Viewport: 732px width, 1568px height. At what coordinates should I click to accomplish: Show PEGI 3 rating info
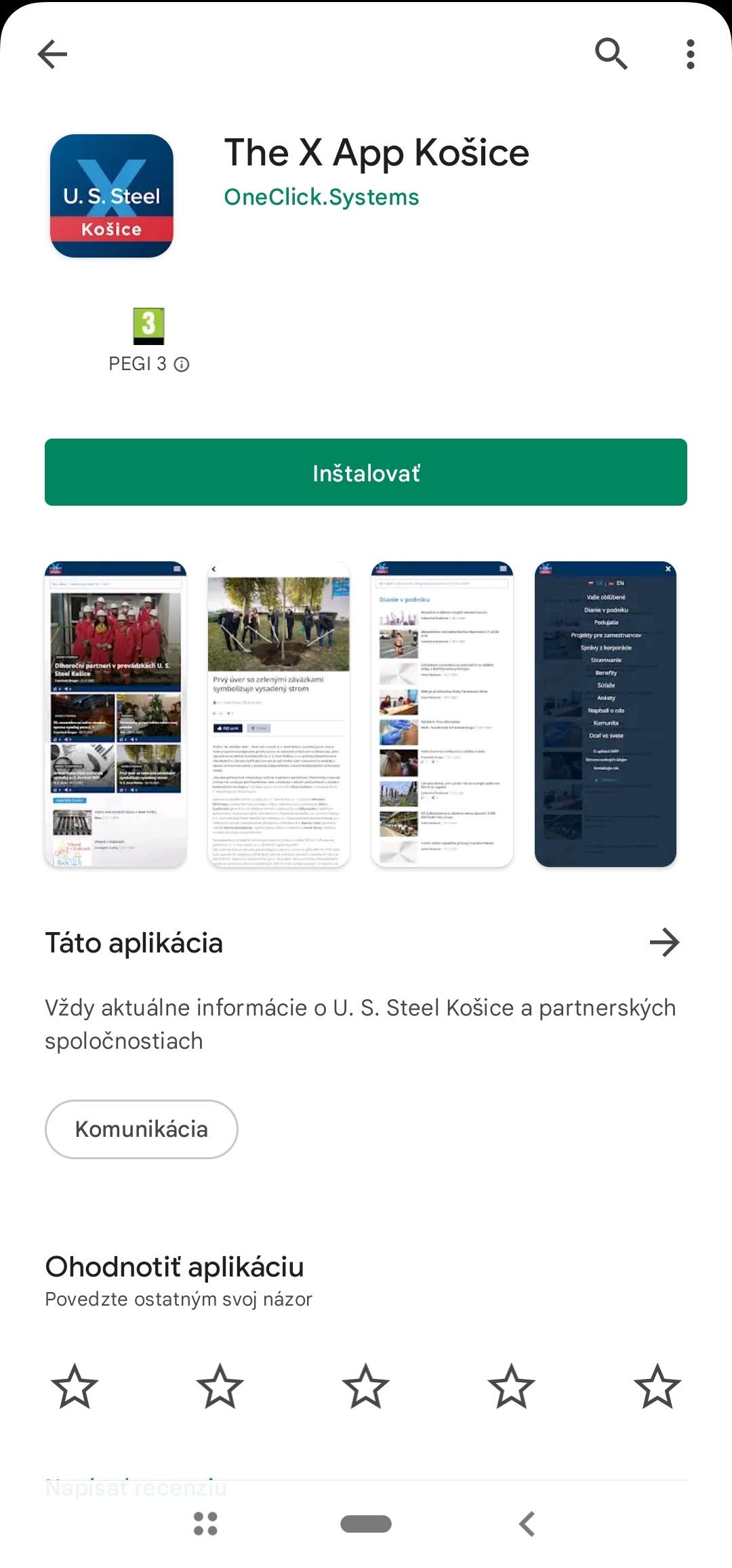(x=182, y=365)
